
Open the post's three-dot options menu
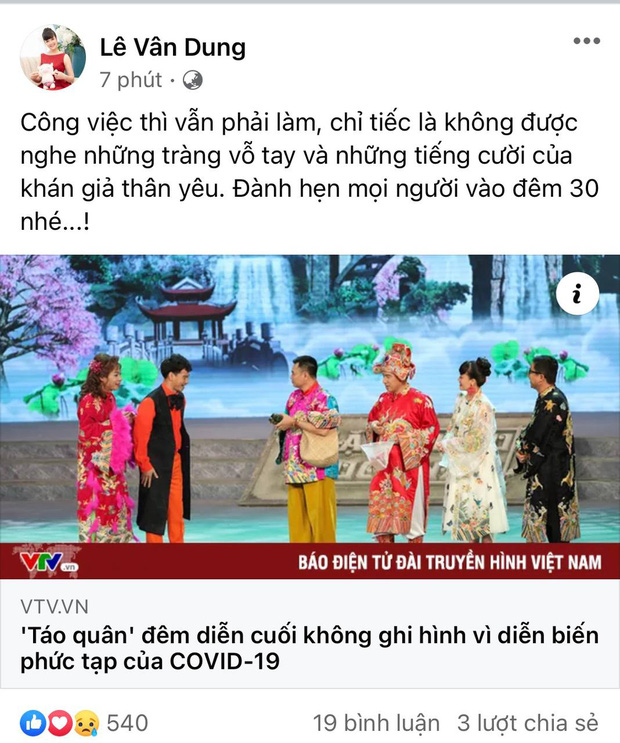pos(585,41)
